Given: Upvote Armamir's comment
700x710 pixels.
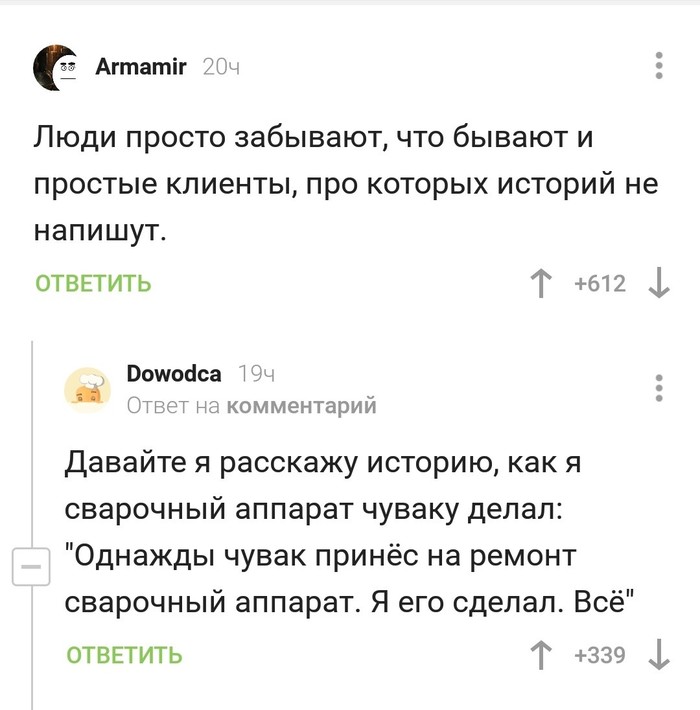Looking at the screenshot, I should [x=541, y=285].
